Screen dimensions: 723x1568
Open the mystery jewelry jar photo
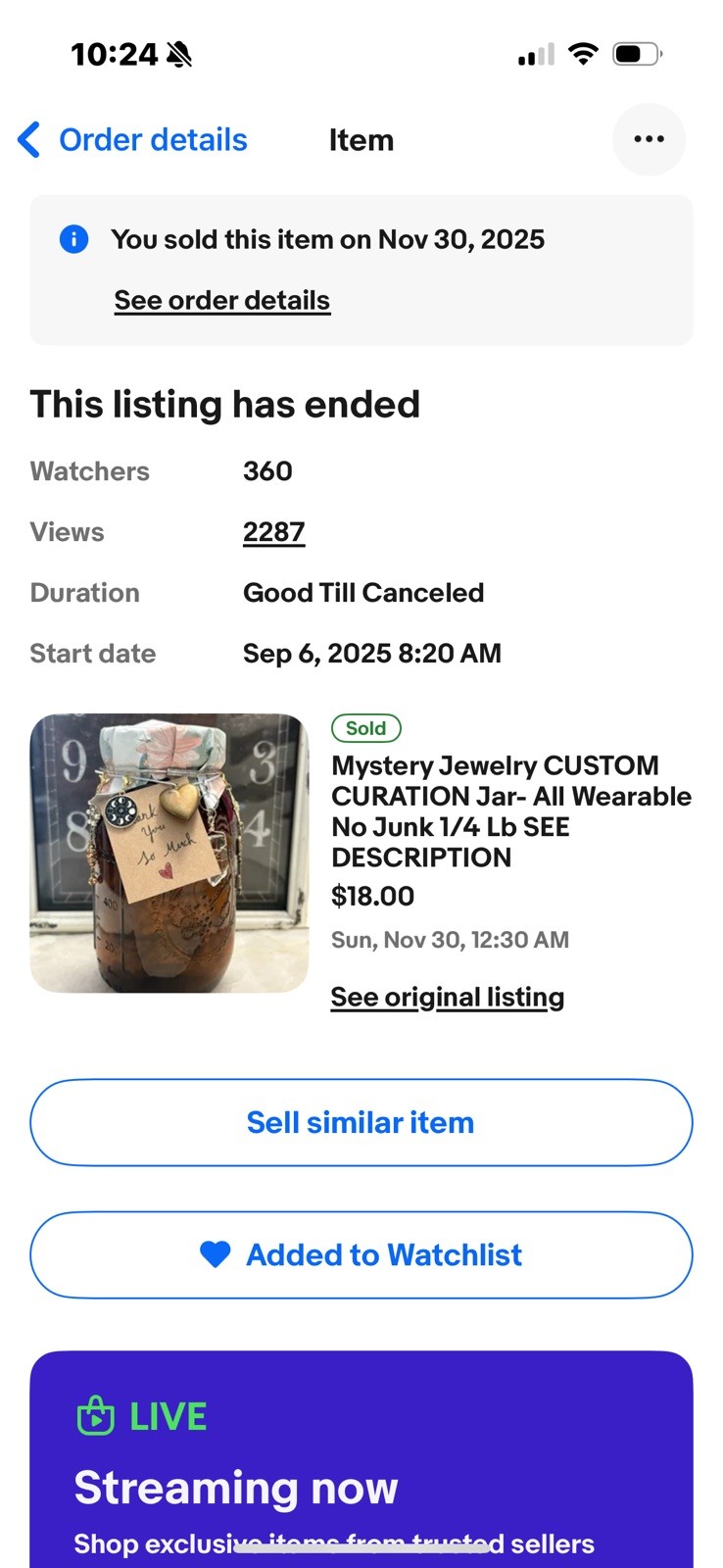coord(169,853)
